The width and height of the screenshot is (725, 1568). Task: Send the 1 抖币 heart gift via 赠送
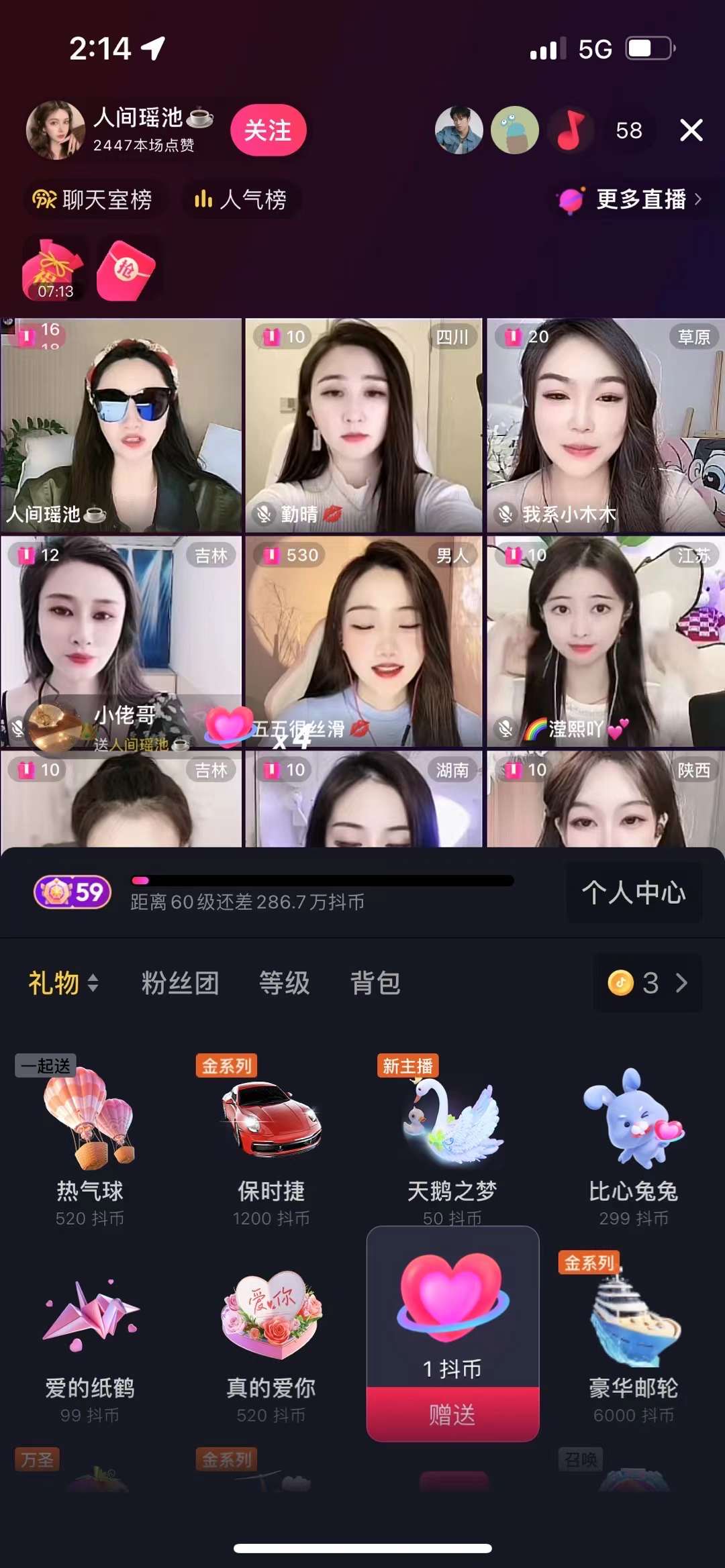(x=452, y=1414)
